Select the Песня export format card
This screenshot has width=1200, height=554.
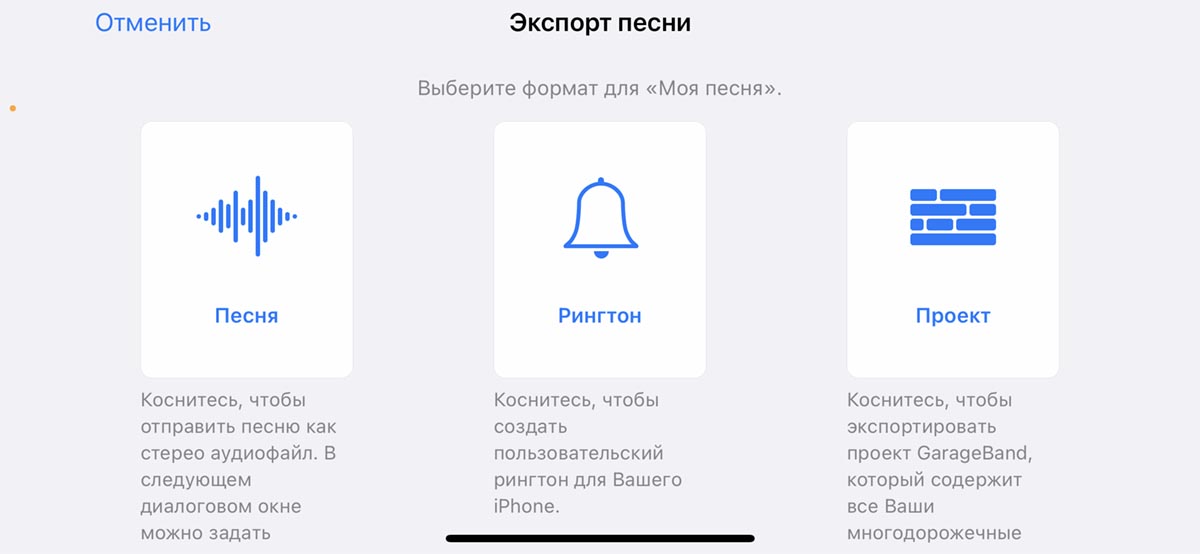246,250
